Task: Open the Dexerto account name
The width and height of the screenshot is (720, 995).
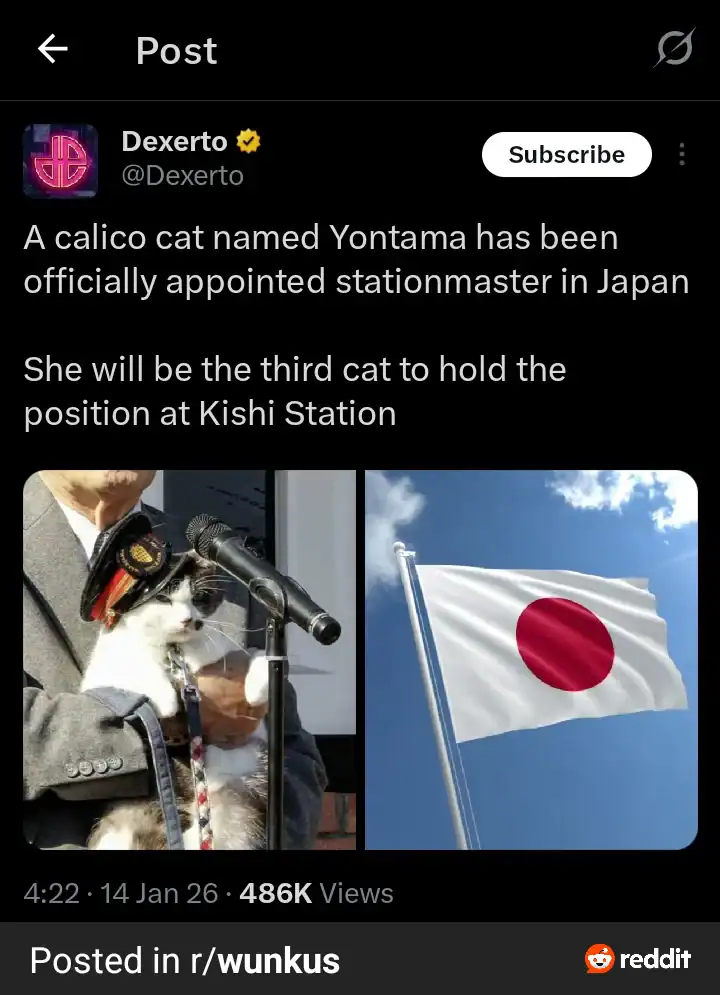Action: (x=175, y=142)
